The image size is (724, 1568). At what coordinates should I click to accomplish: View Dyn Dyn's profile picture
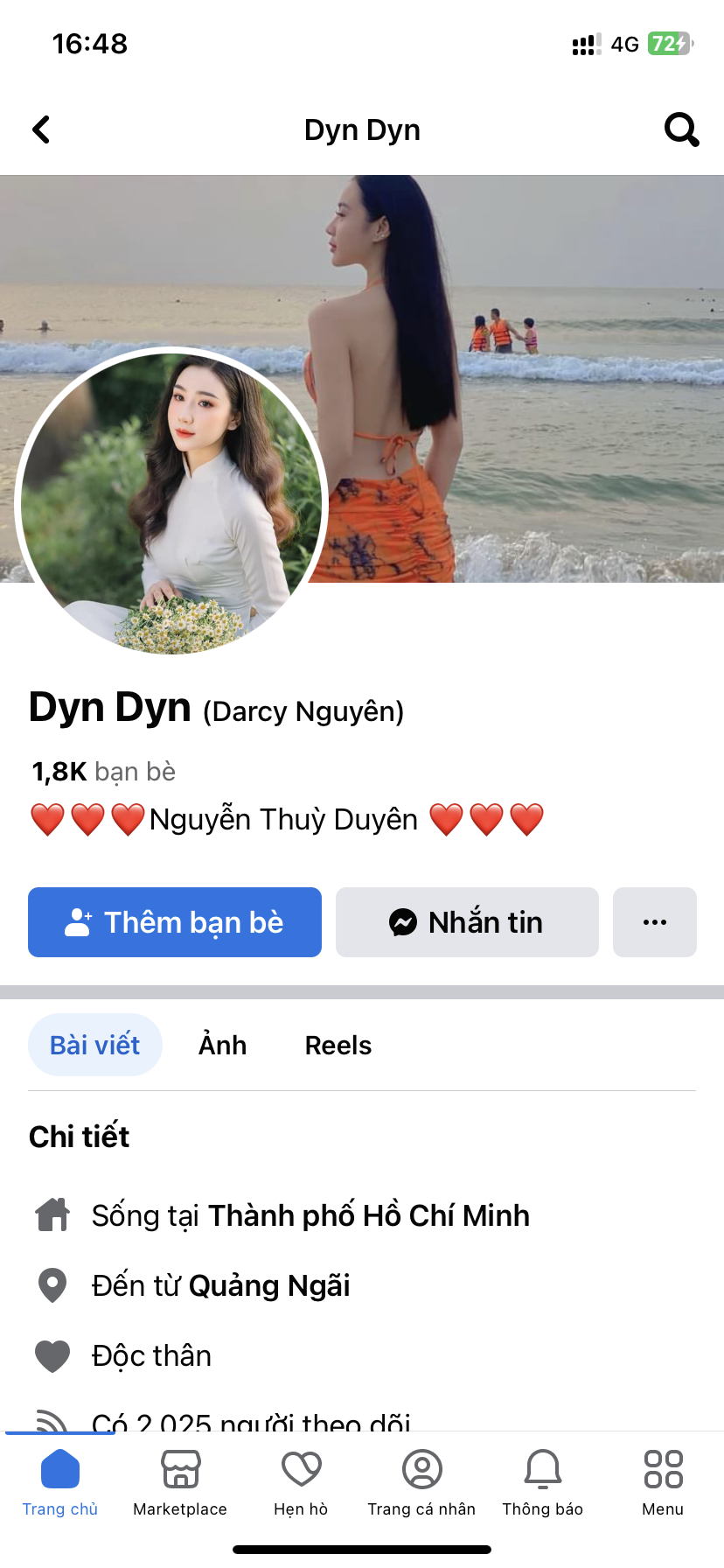tap(171, 500)
